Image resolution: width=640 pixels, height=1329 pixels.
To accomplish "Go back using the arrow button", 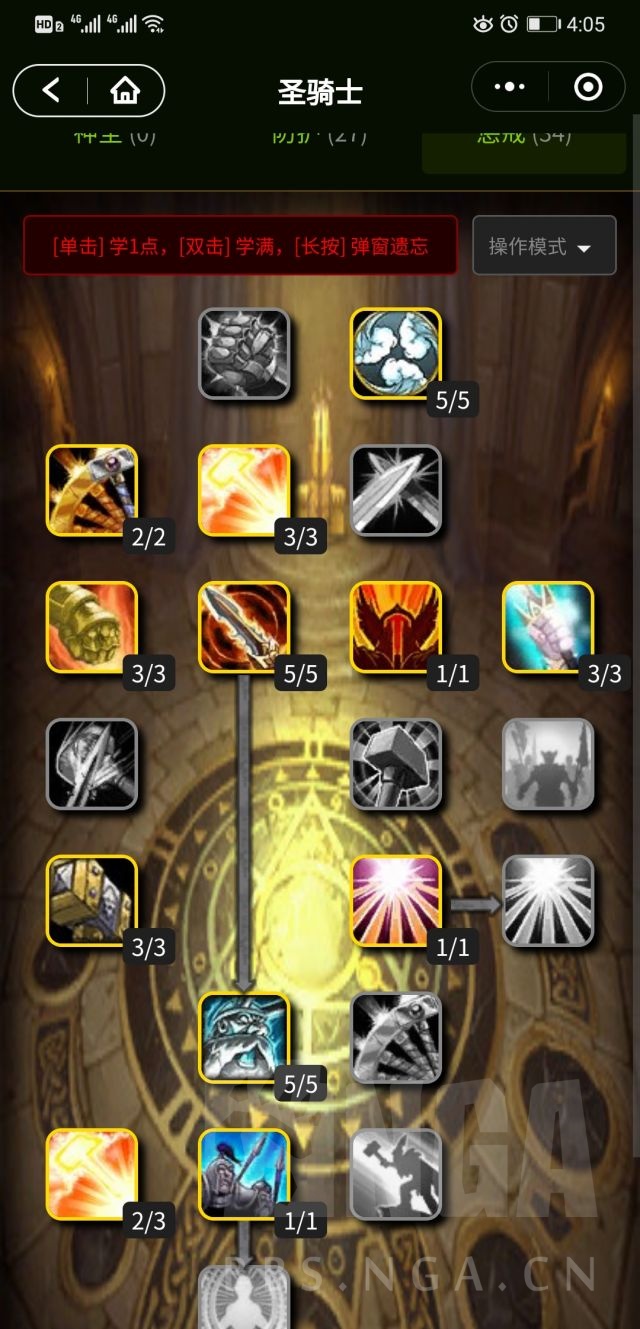I will coord(52,91).
